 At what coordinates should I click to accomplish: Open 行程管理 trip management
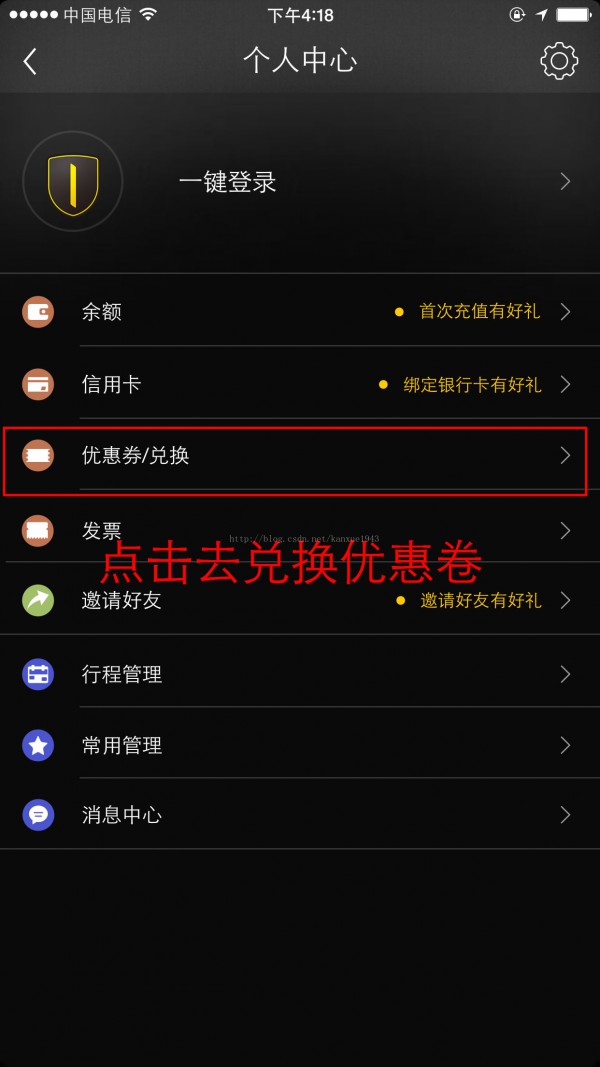(x=300, y=674)
